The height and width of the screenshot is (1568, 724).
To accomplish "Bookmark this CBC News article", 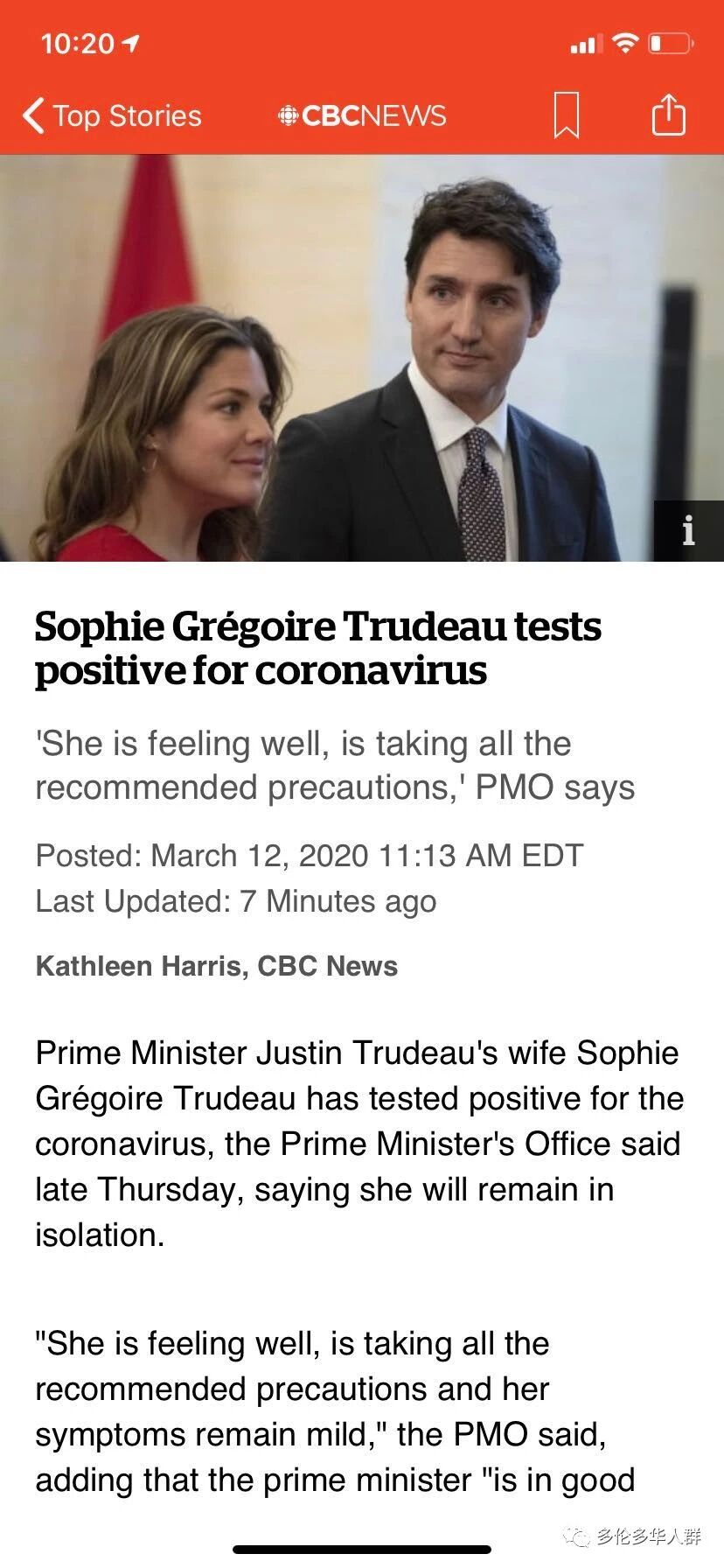I will 567,115.
